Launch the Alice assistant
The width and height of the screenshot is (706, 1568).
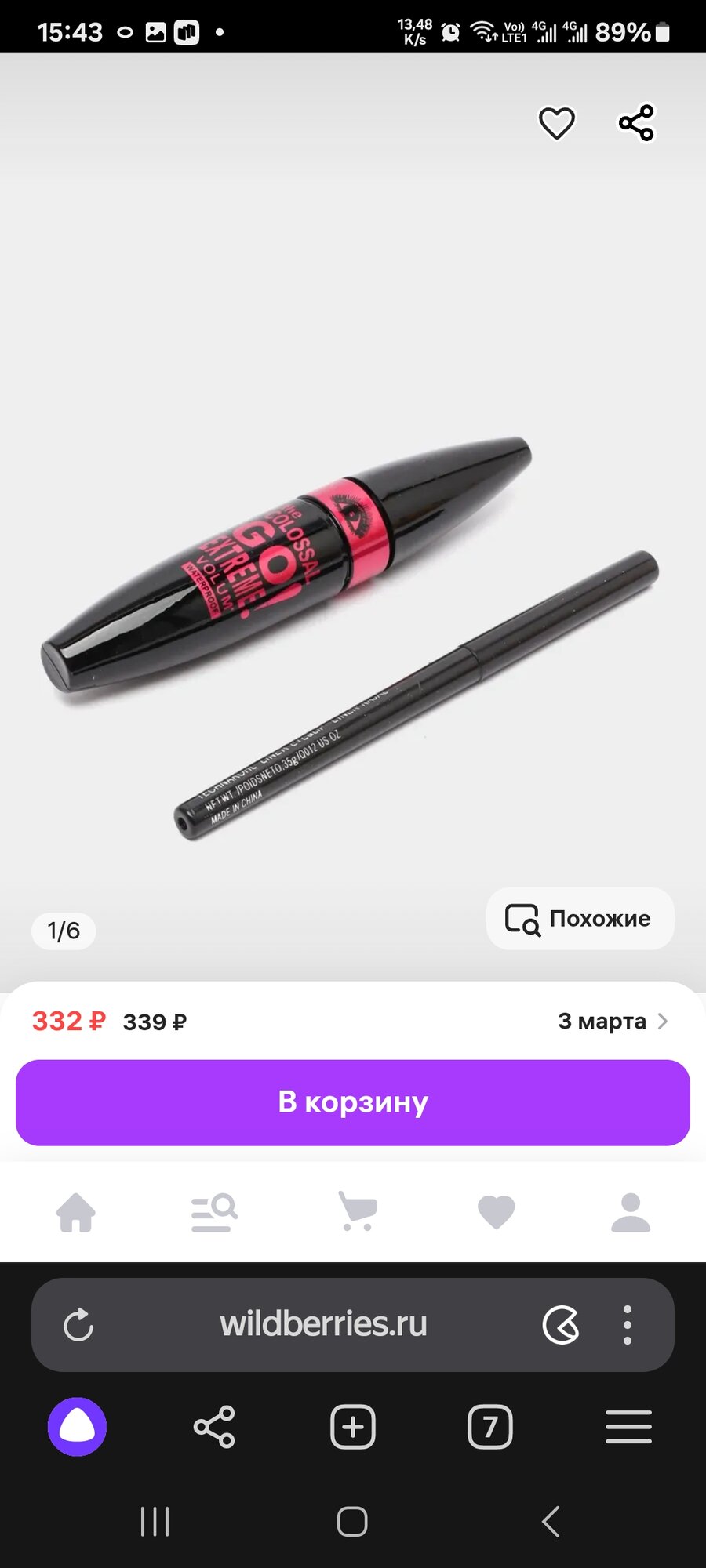tap(77, 1427)
